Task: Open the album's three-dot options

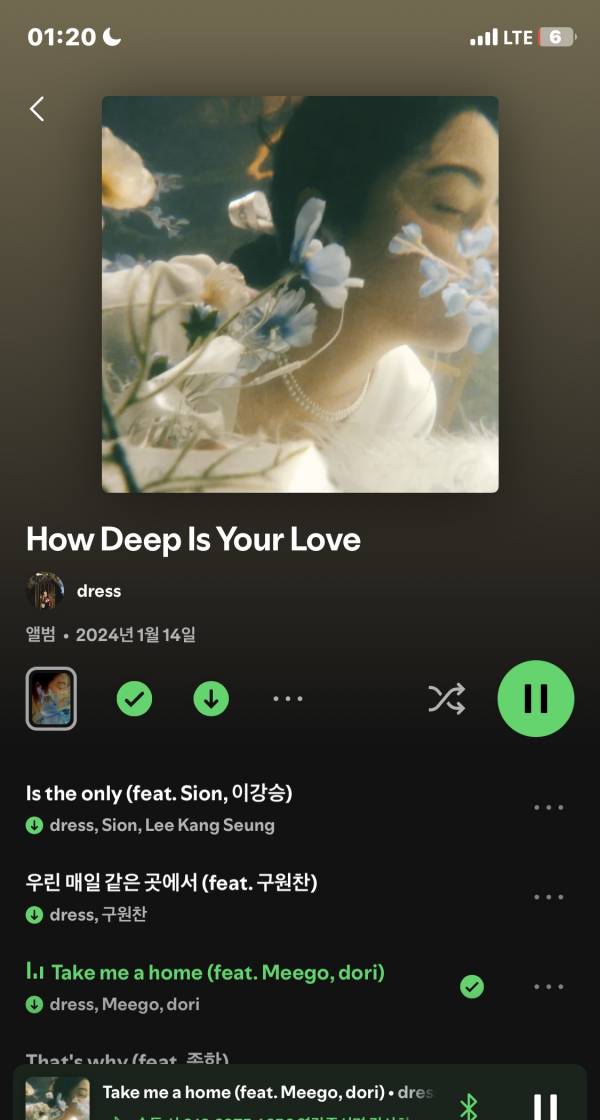Action: coord(288,699)
